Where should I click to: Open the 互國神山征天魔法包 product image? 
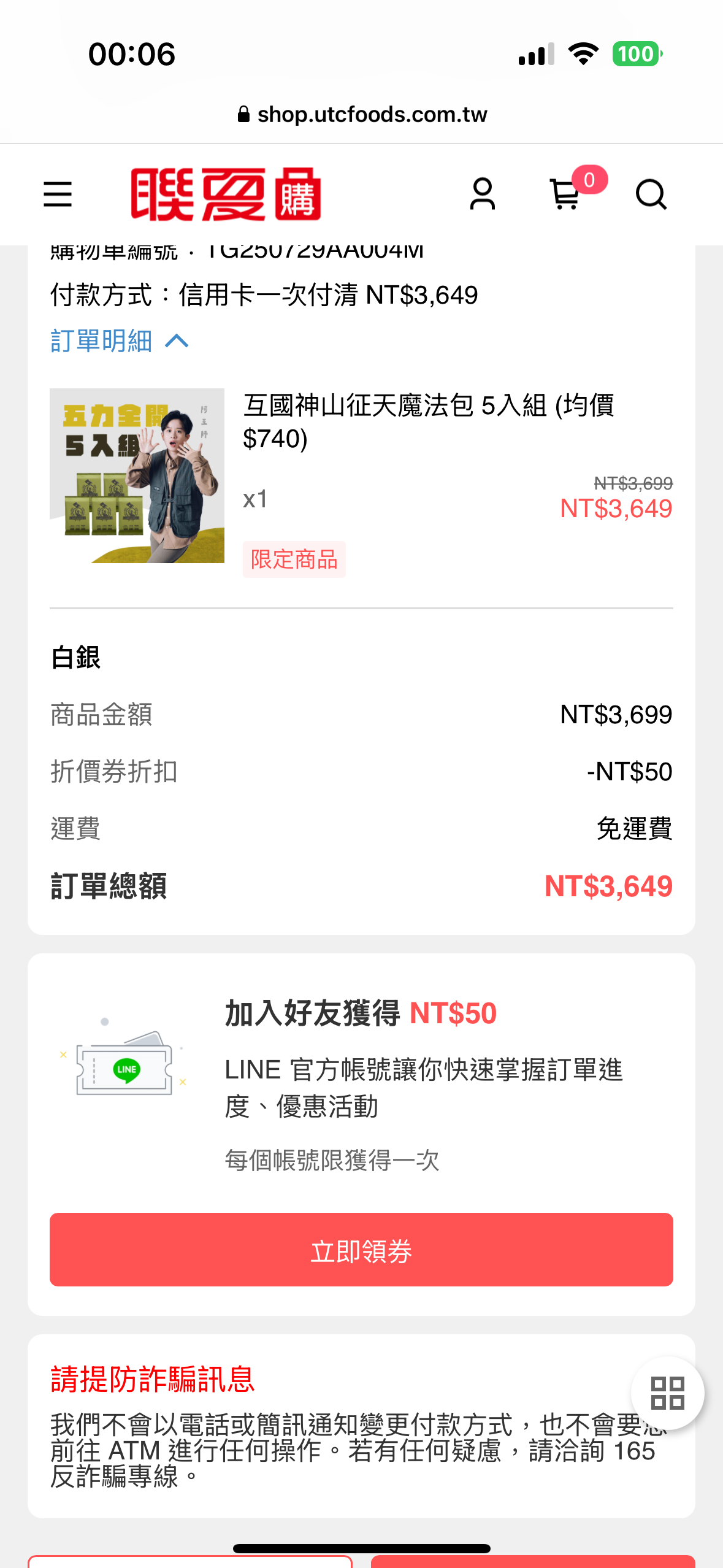click(x=137, y=475)
